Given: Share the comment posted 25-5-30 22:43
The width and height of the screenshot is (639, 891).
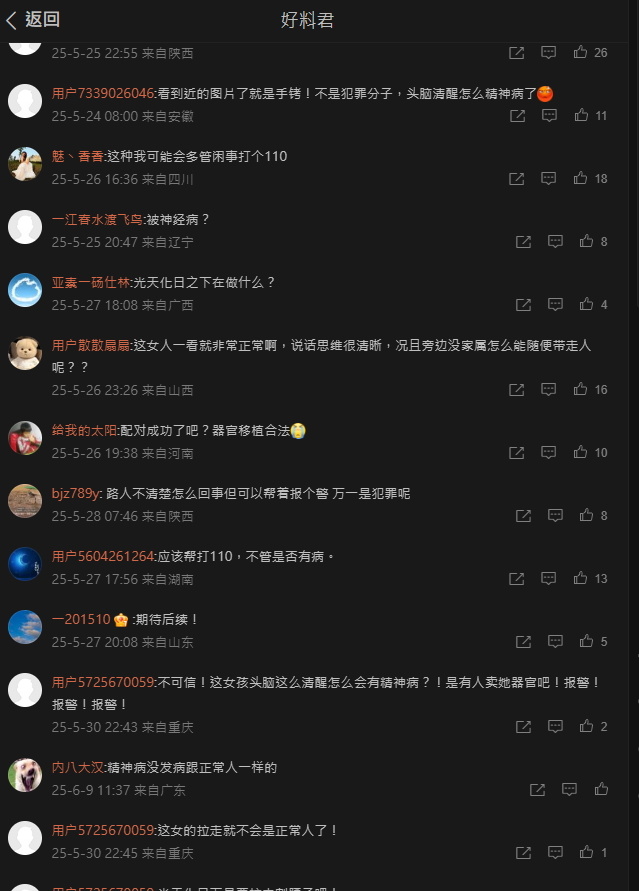Looking at the screenshot, I should tap(523, 727).
